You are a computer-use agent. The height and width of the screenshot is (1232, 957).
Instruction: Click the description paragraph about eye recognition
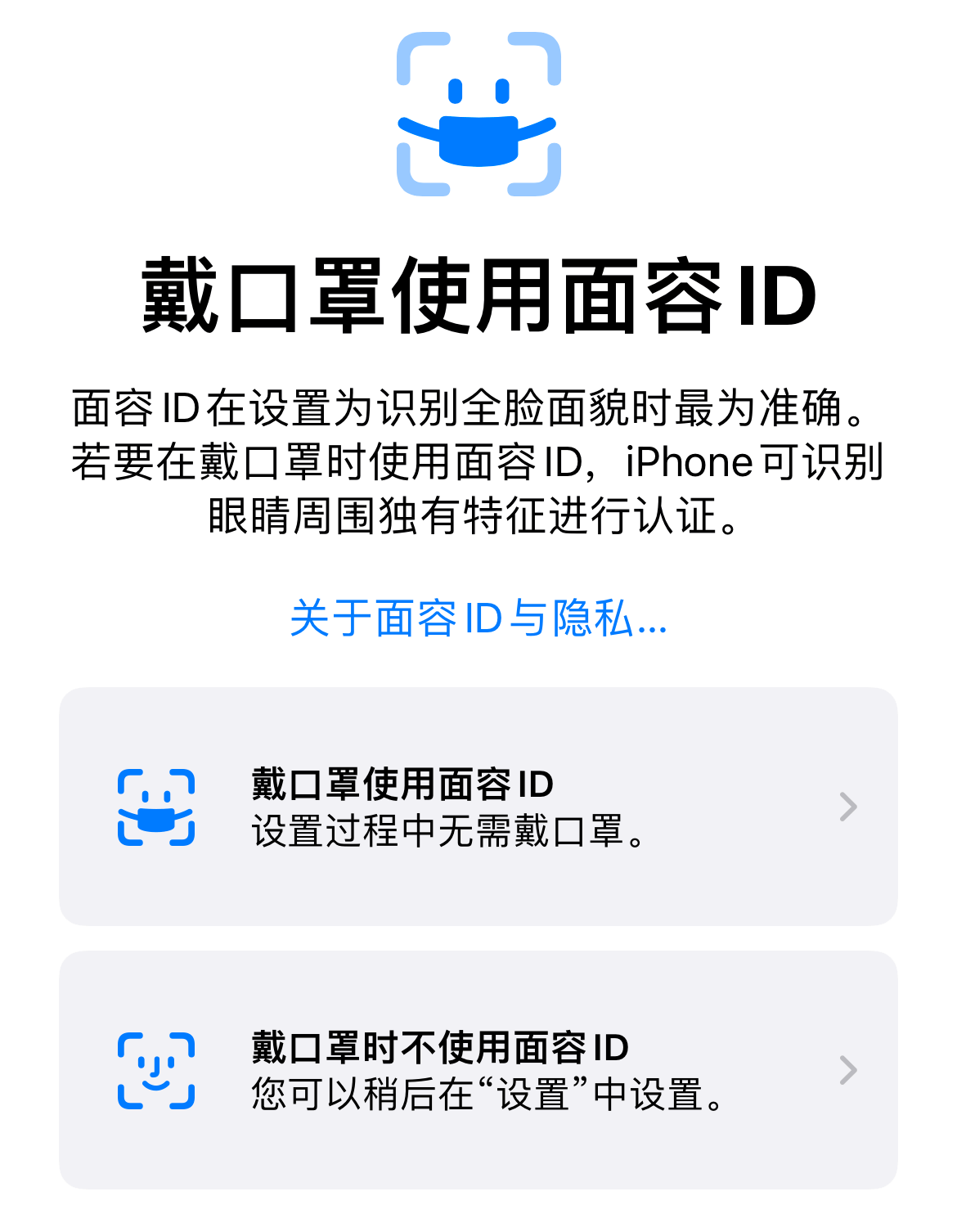click(478, 464)
